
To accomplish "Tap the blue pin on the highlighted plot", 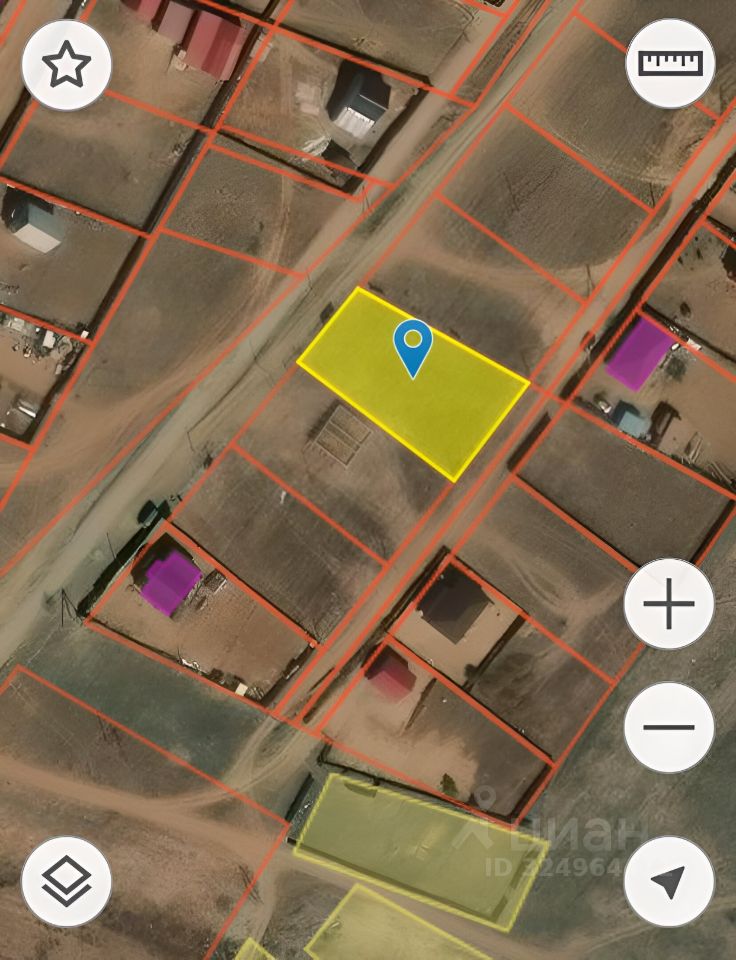I will (x=412, y=344).
